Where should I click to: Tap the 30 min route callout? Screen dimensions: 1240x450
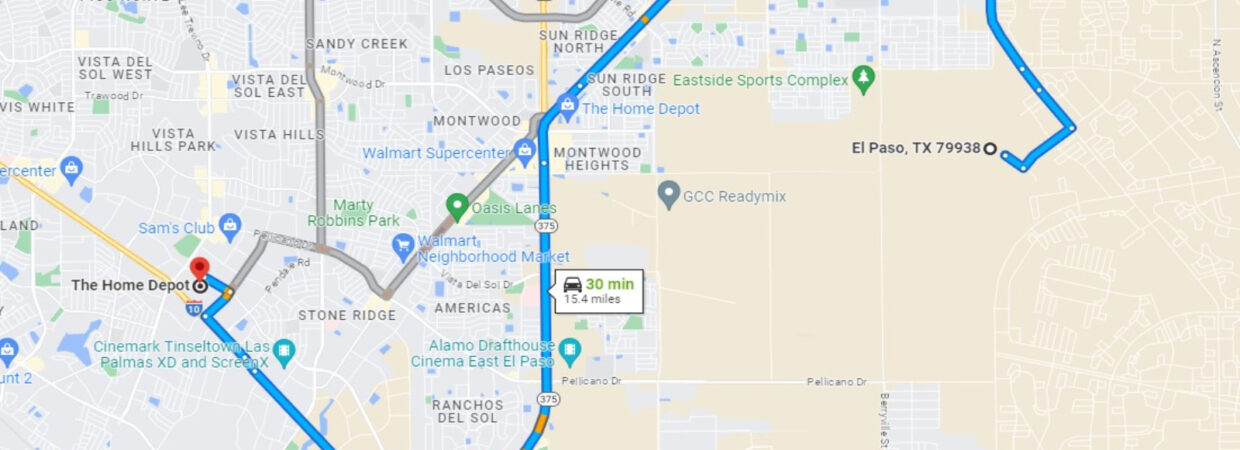click(x=600, y=290)
